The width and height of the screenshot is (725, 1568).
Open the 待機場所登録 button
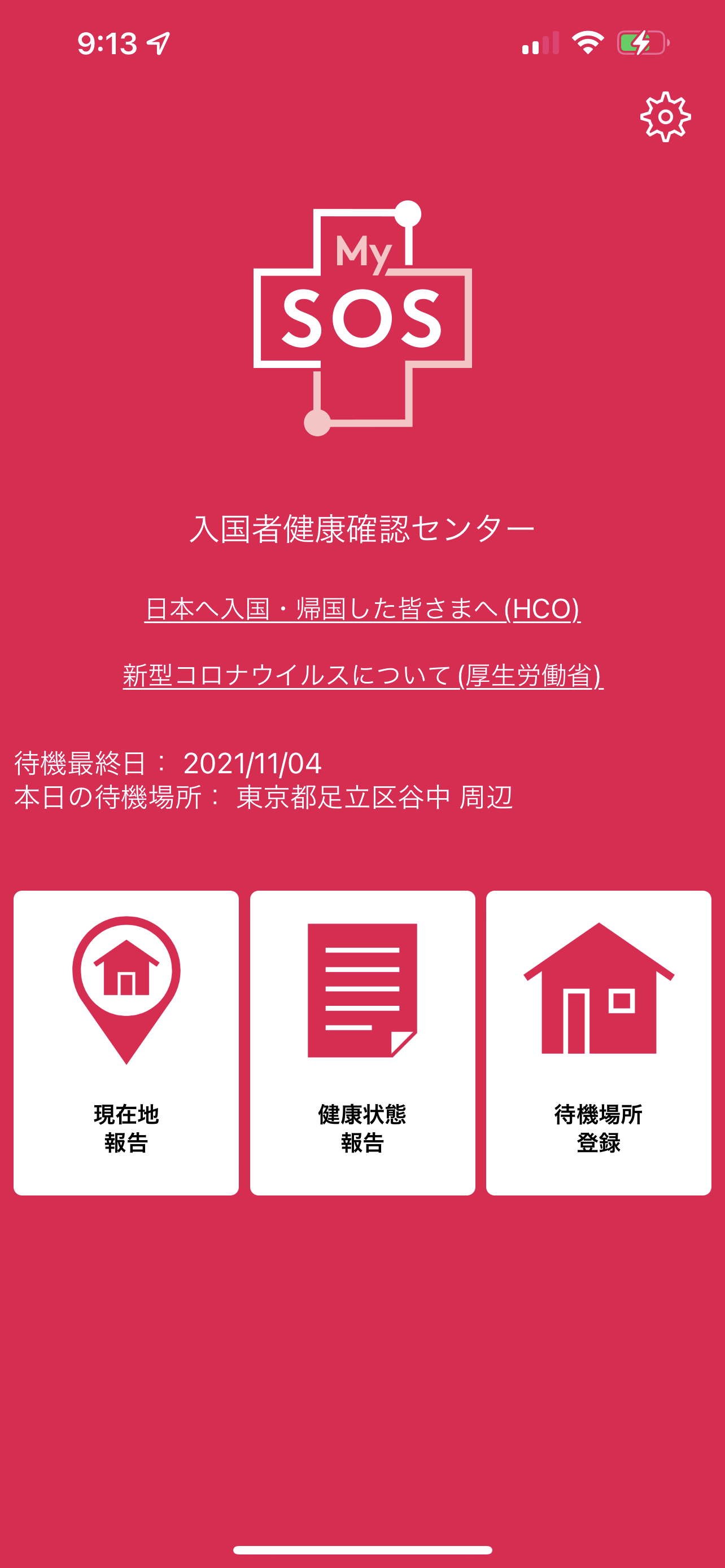599,1043
